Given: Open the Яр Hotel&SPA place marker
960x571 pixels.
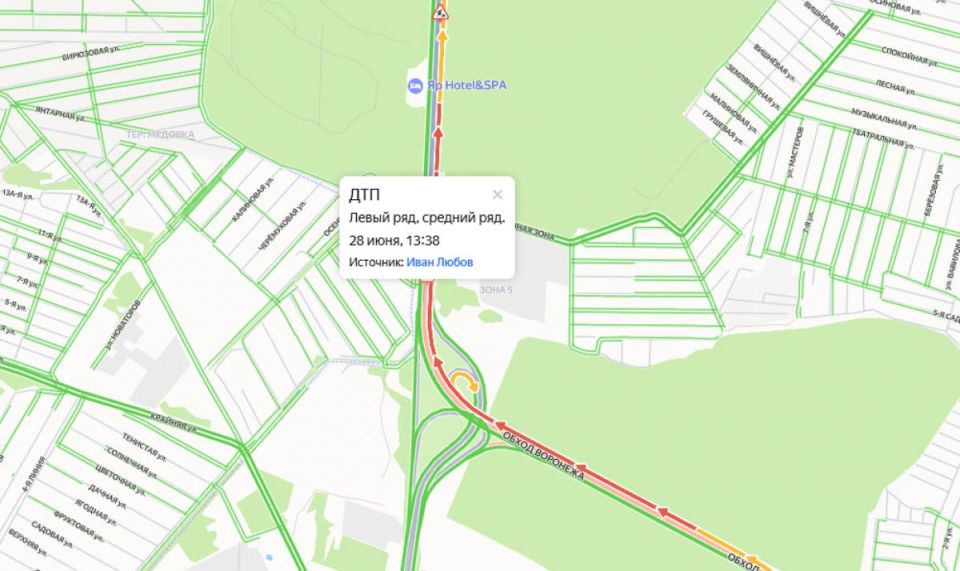Looking at the screenshot, I should 415,86.
